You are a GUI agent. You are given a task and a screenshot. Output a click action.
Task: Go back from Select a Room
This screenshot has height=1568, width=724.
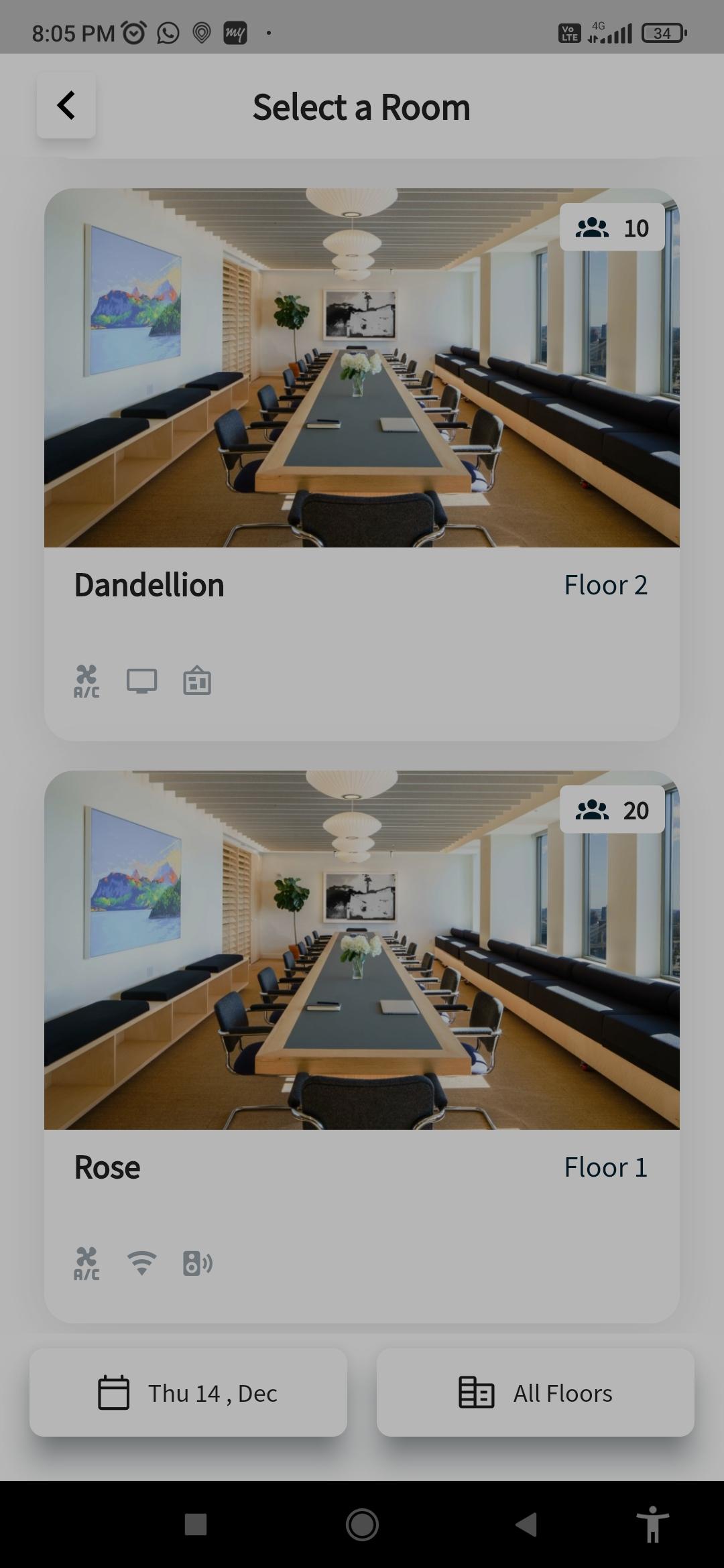tap(66, 106)
